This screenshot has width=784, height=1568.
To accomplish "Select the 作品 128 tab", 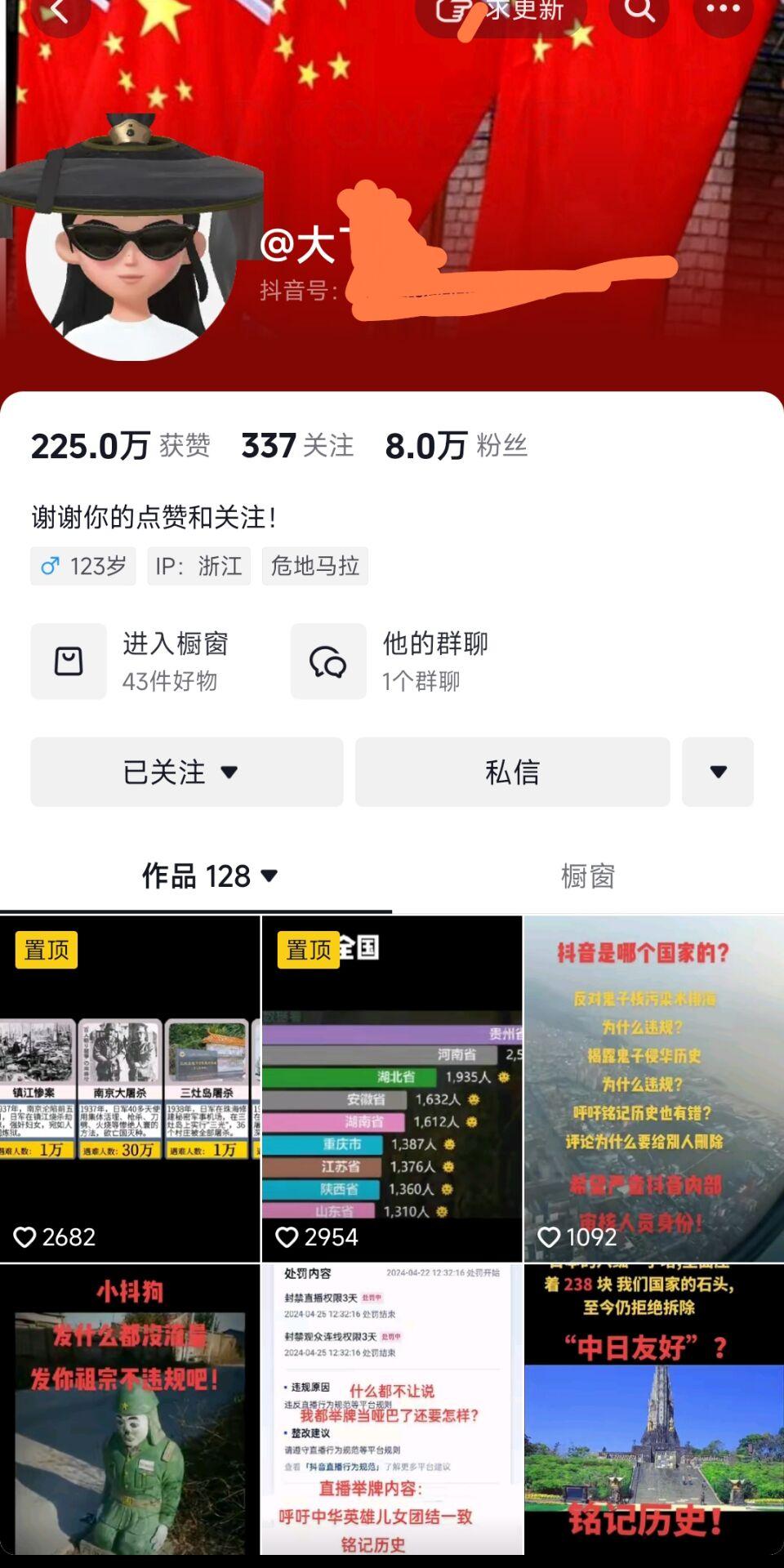I will pos(209,876).
